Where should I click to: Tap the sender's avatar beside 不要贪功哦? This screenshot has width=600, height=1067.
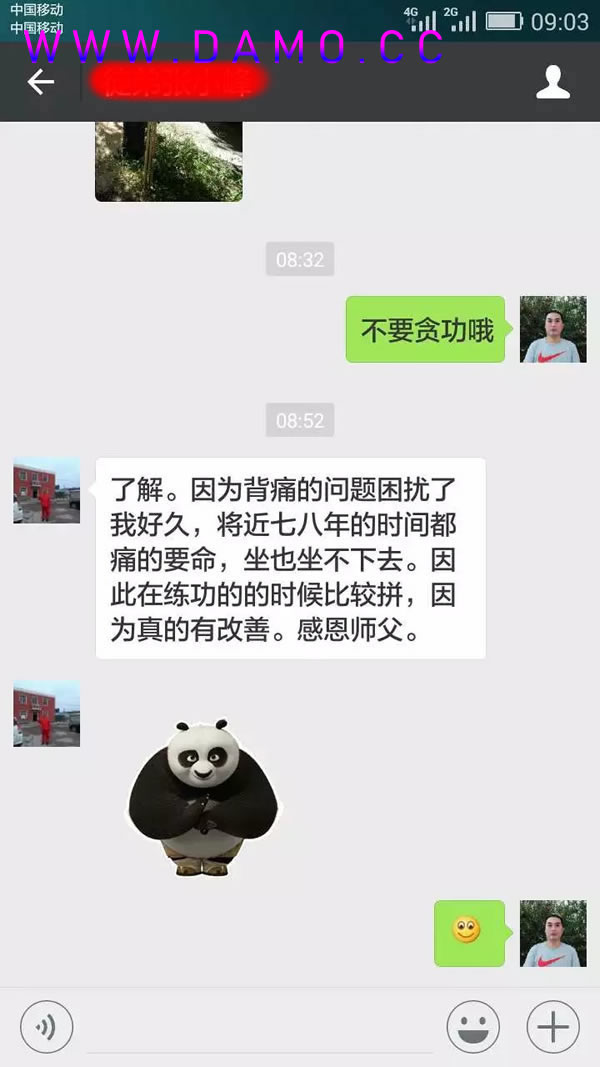tap(553, 329)
